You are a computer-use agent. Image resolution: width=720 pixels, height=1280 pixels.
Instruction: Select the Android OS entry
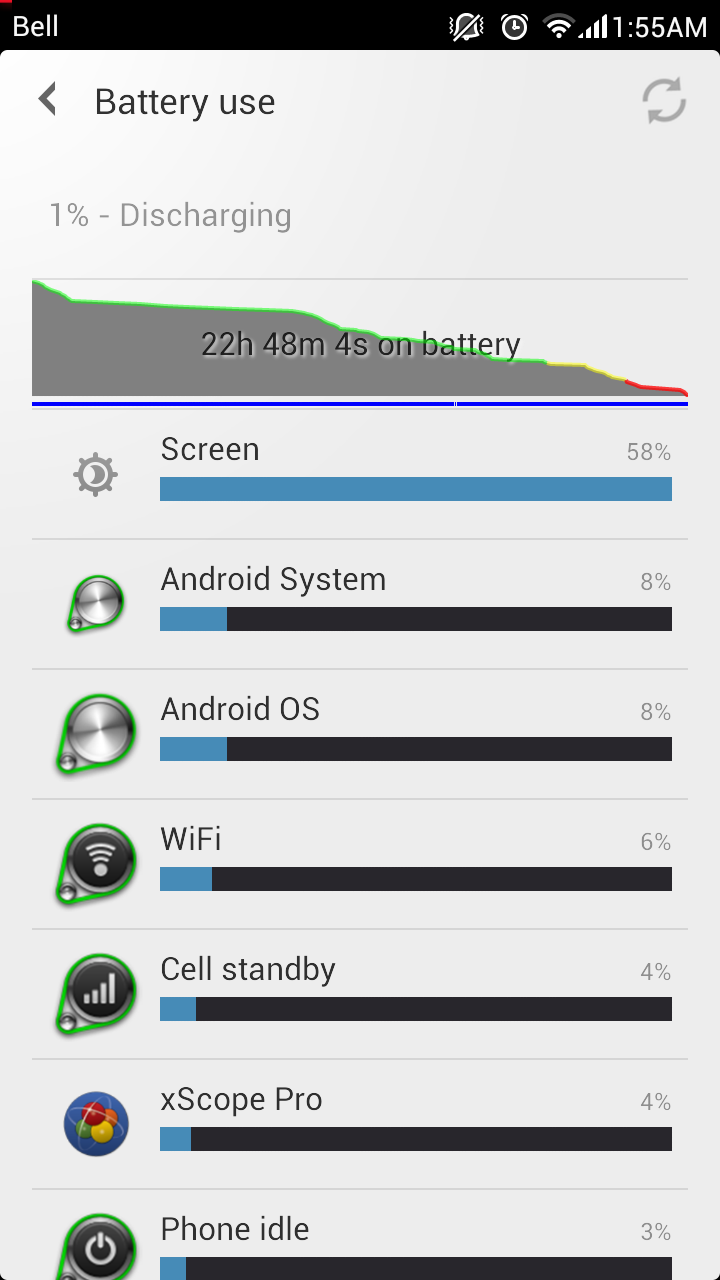(x=360, y=735)
